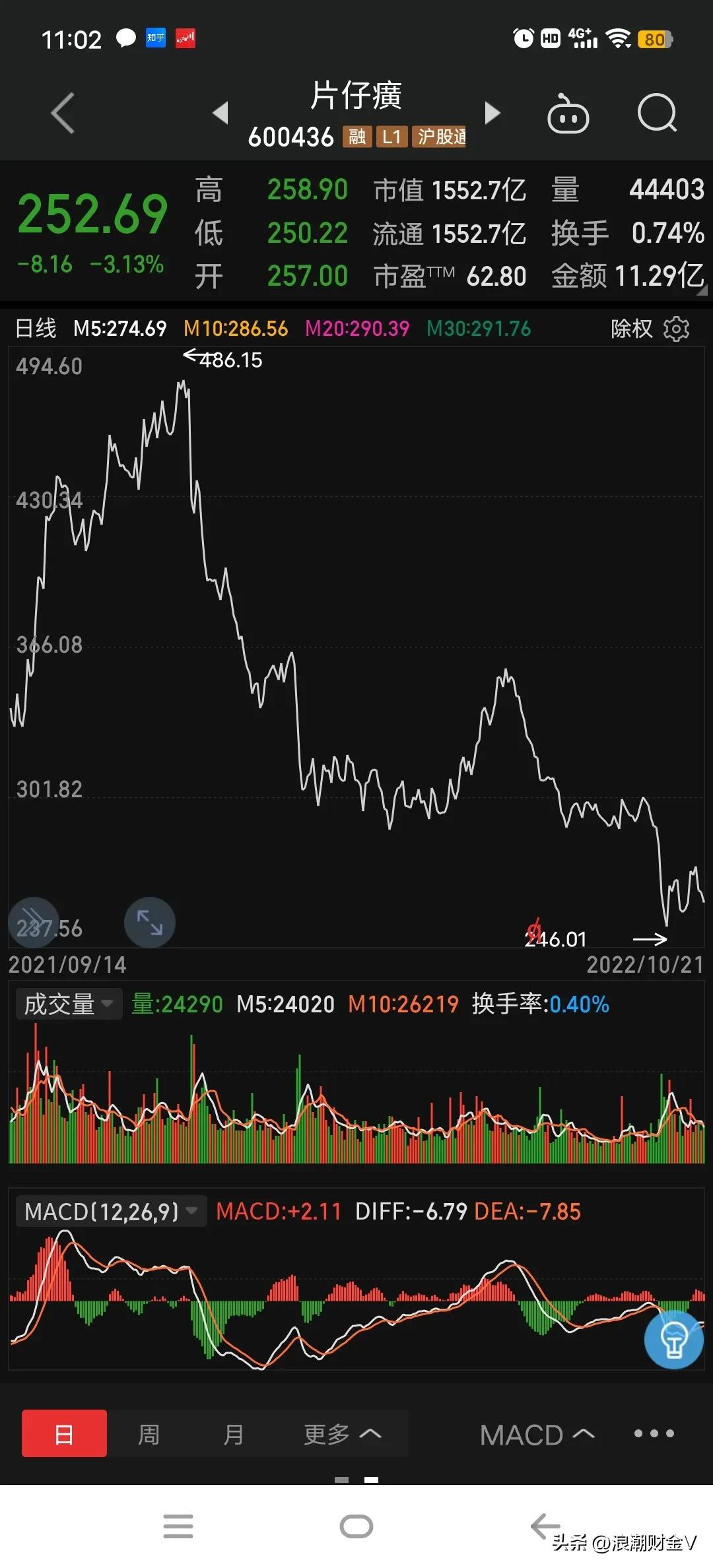Open the stock search magnifier
713x1568 pixels.
(x=658, y=114)
